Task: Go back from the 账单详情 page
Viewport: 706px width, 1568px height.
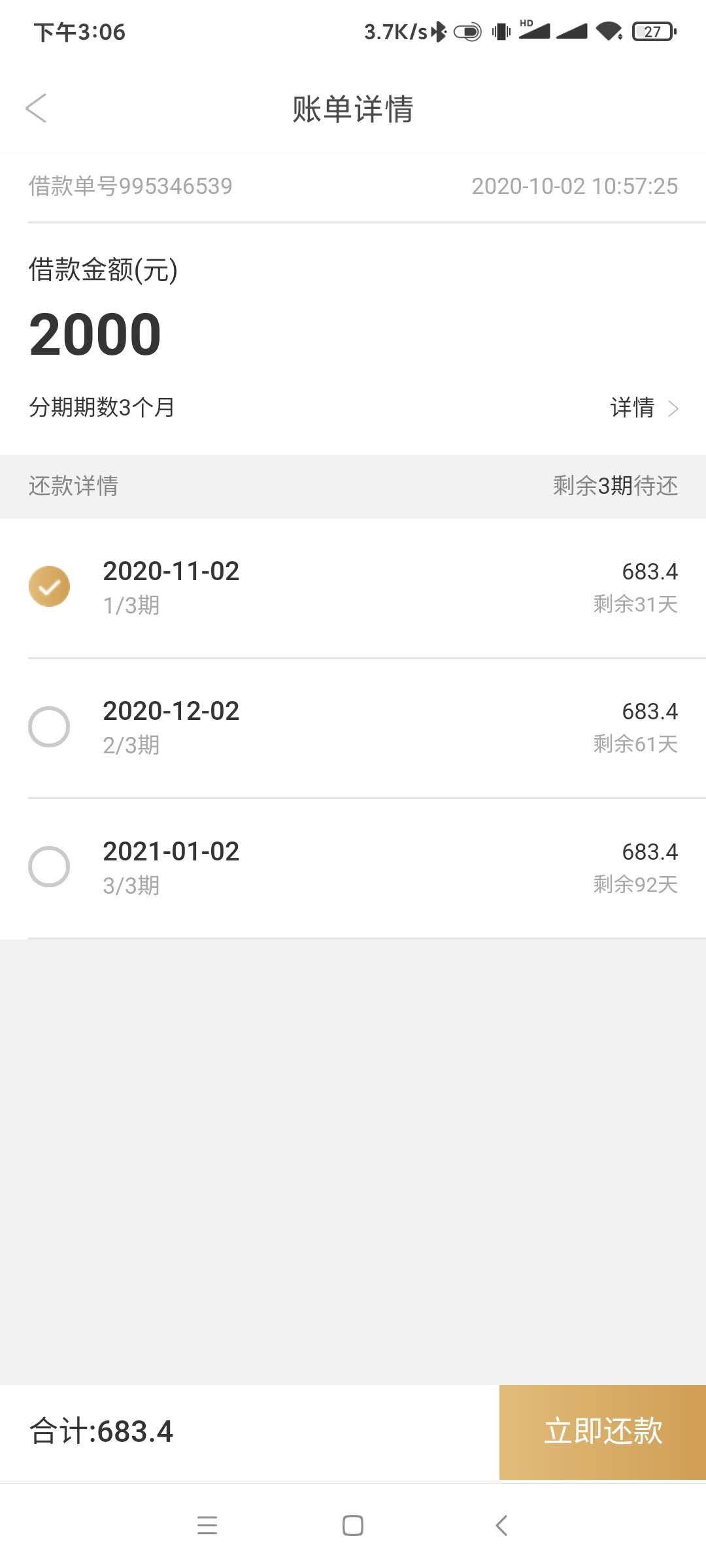Action: point(37,108)
